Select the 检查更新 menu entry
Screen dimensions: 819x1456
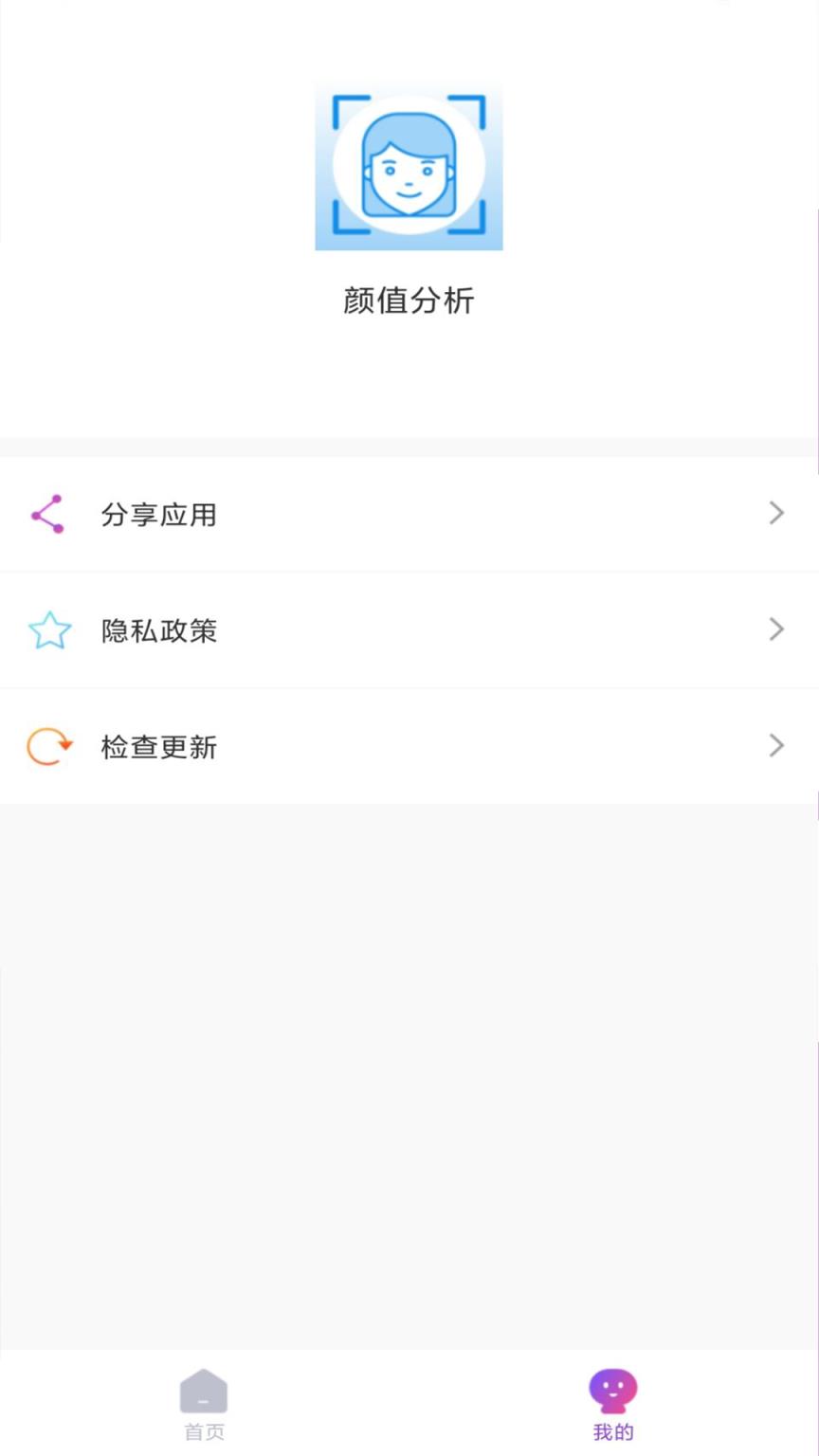(408, 746)
